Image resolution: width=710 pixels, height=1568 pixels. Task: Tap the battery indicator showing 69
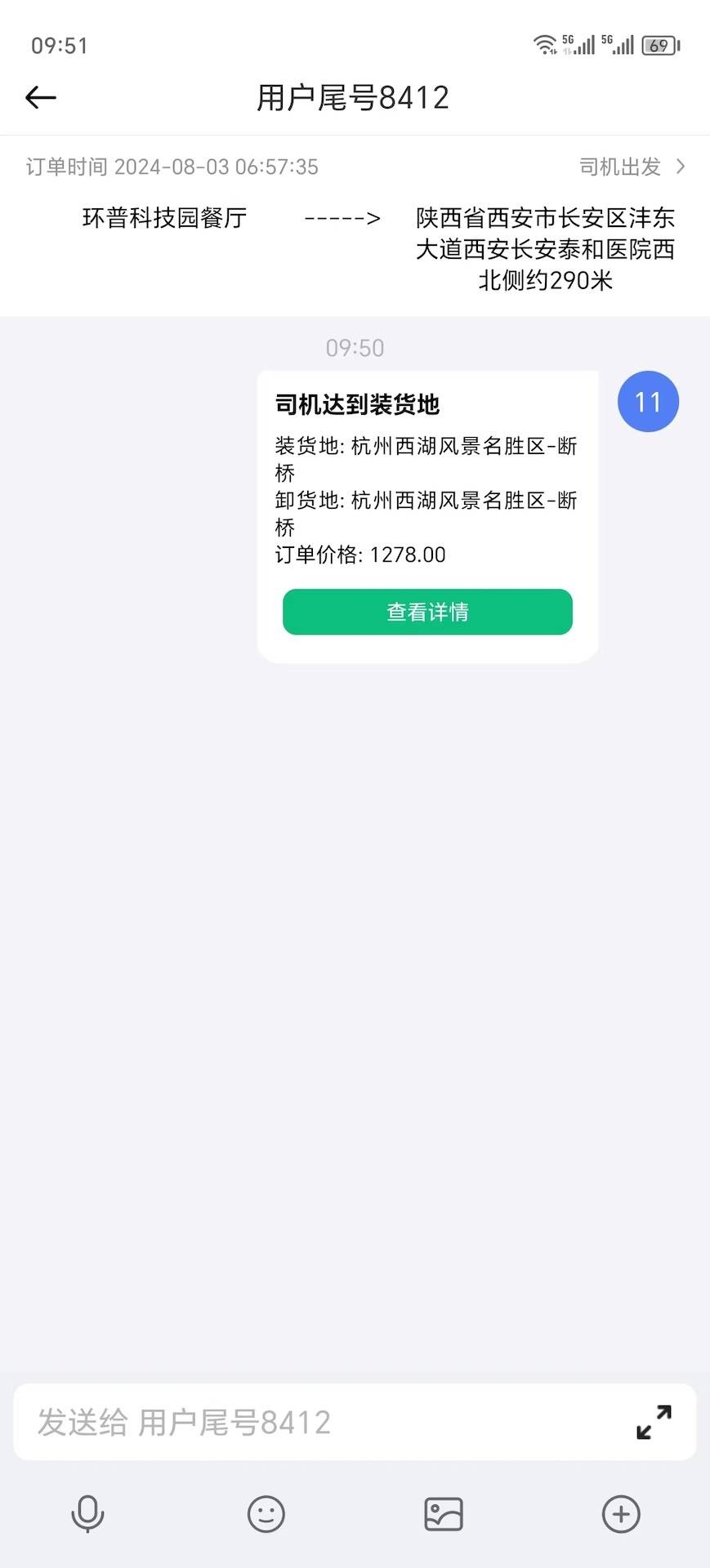[x=659, y=45]
